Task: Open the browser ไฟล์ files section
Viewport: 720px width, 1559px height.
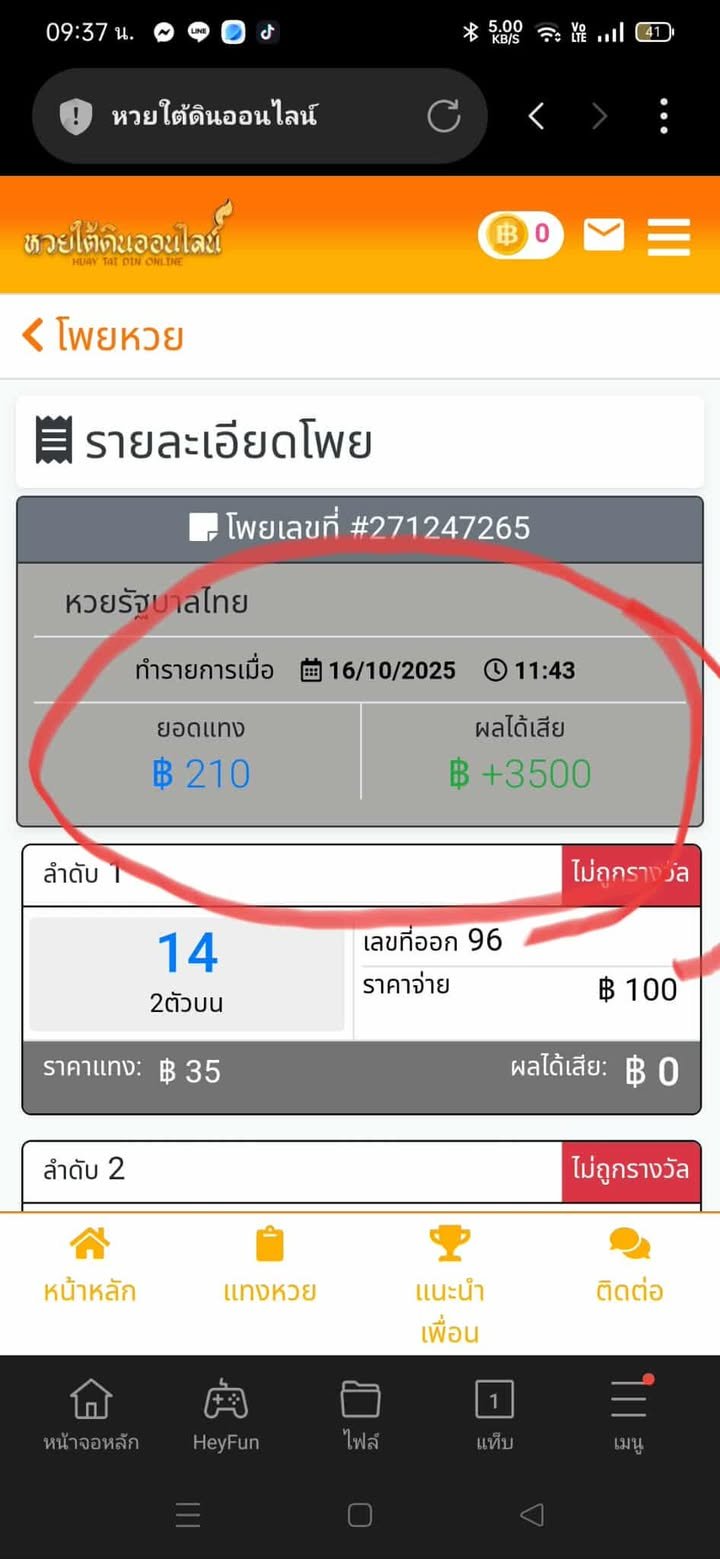Action: [x=360, y=1415]
